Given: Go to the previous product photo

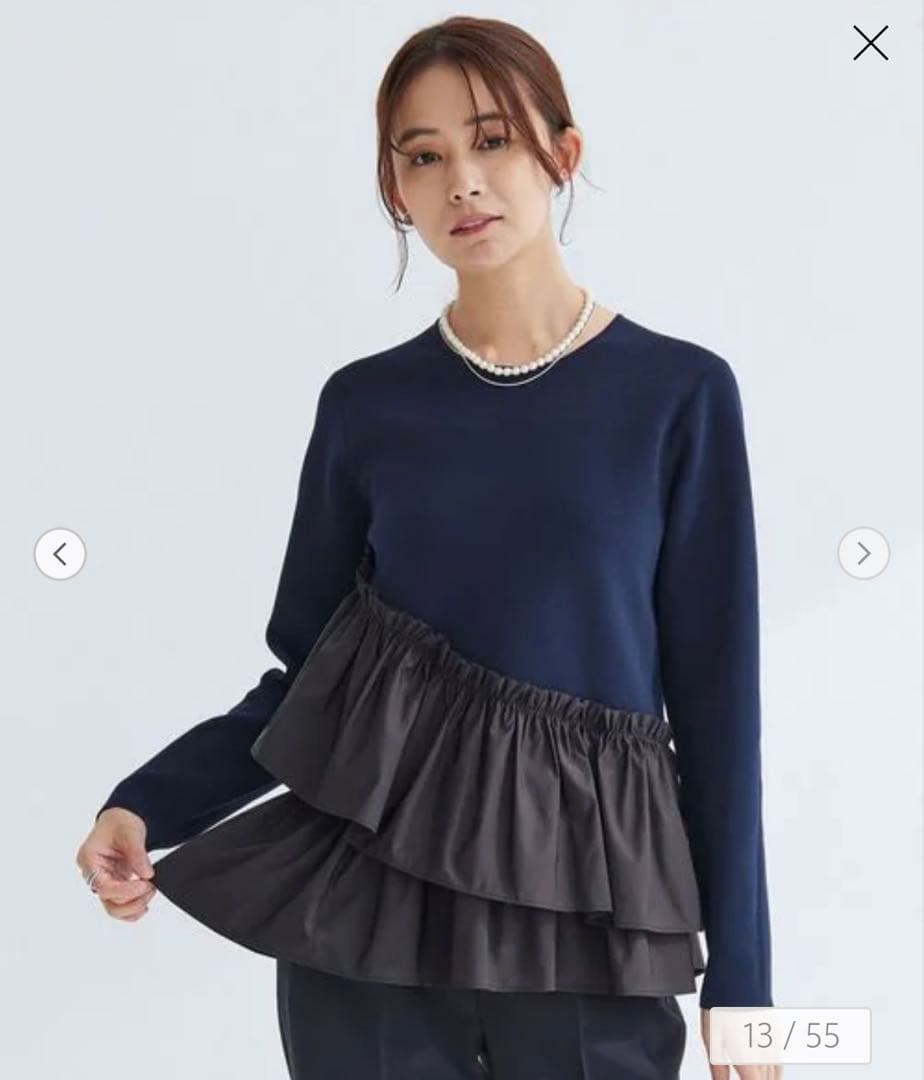Looking at the screenshot, I should [60, 553].
